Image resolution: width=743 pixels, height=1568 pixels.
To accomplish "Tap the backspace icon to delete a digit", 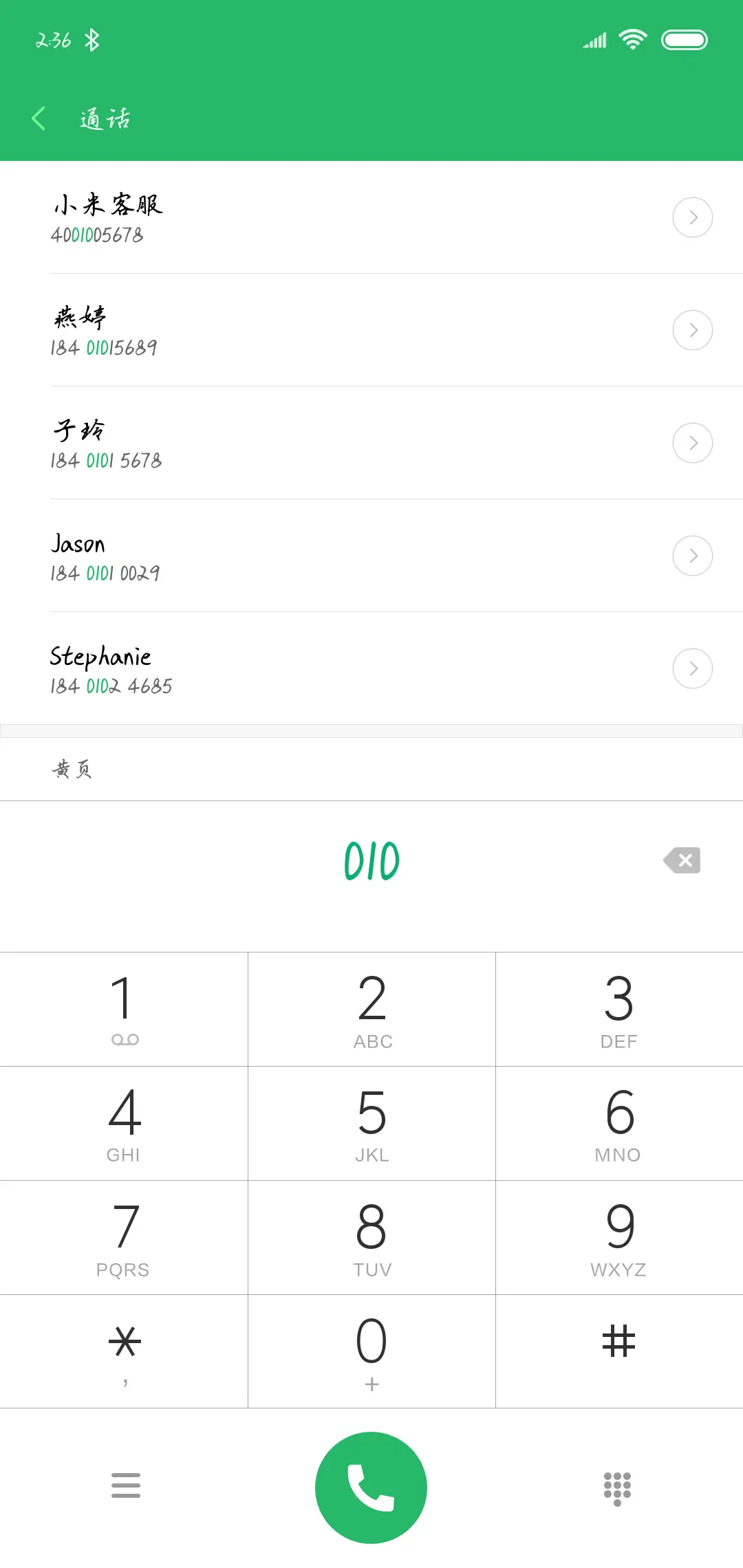I will [x=682, y=860].
